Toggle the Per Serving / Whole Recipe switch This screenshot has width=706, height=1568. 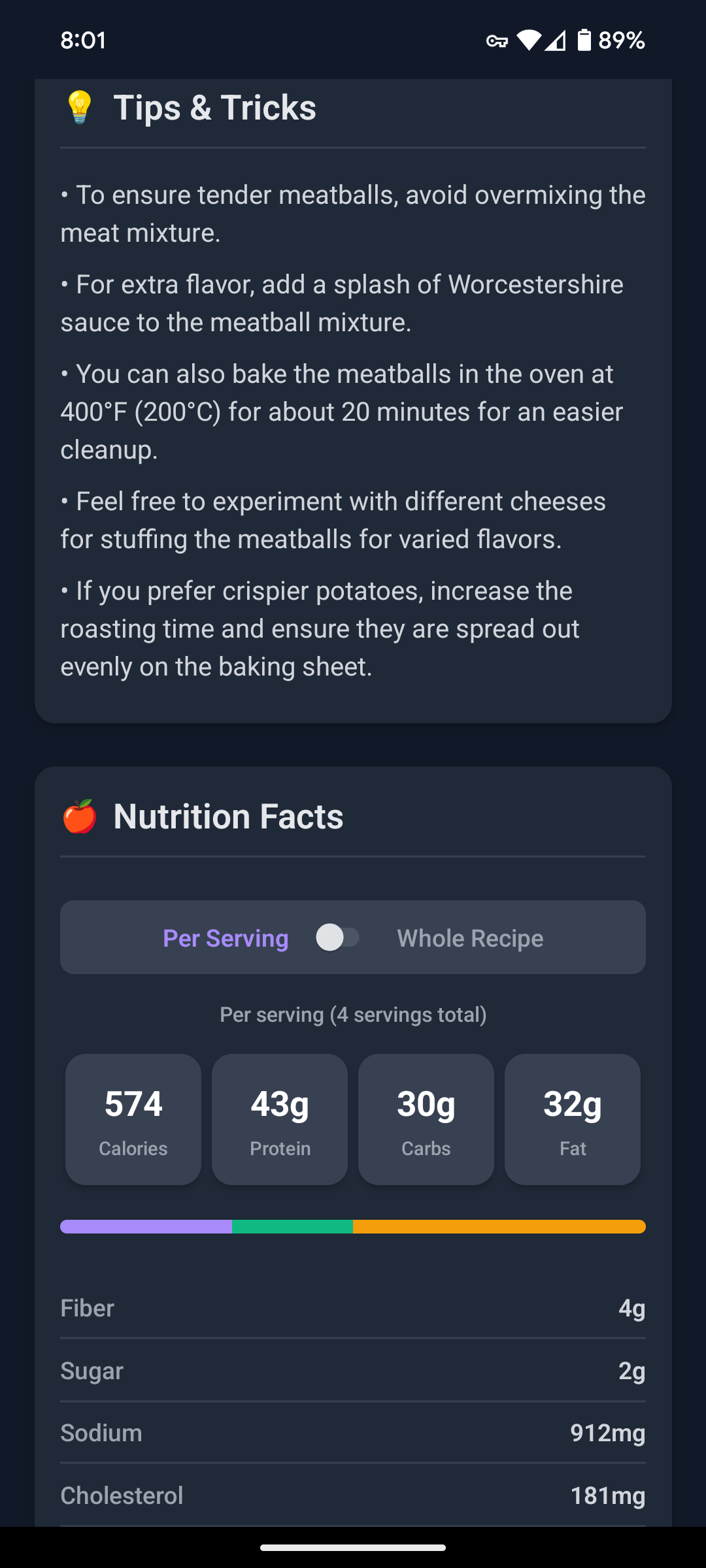[x=338, y=938]
